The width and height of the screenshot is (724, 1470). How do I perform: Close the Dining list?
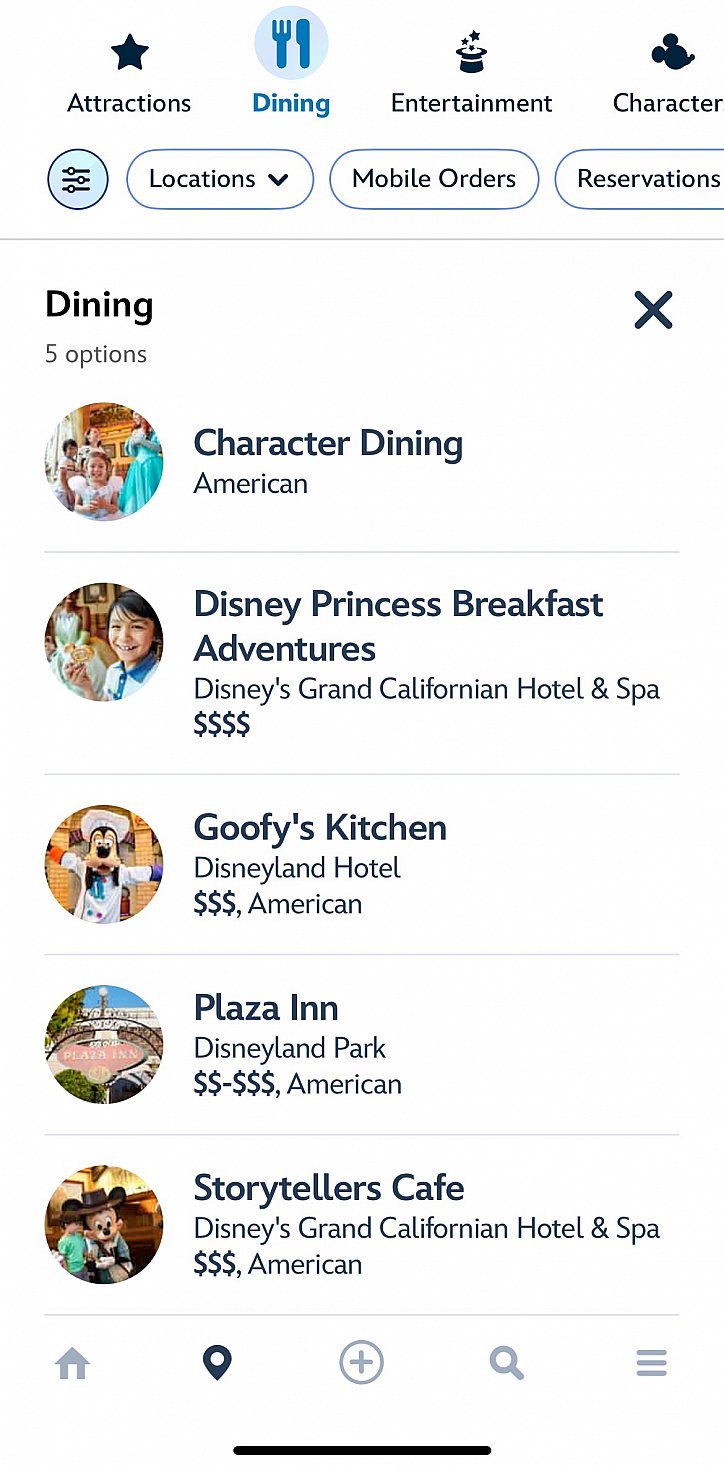pos(653,310)
